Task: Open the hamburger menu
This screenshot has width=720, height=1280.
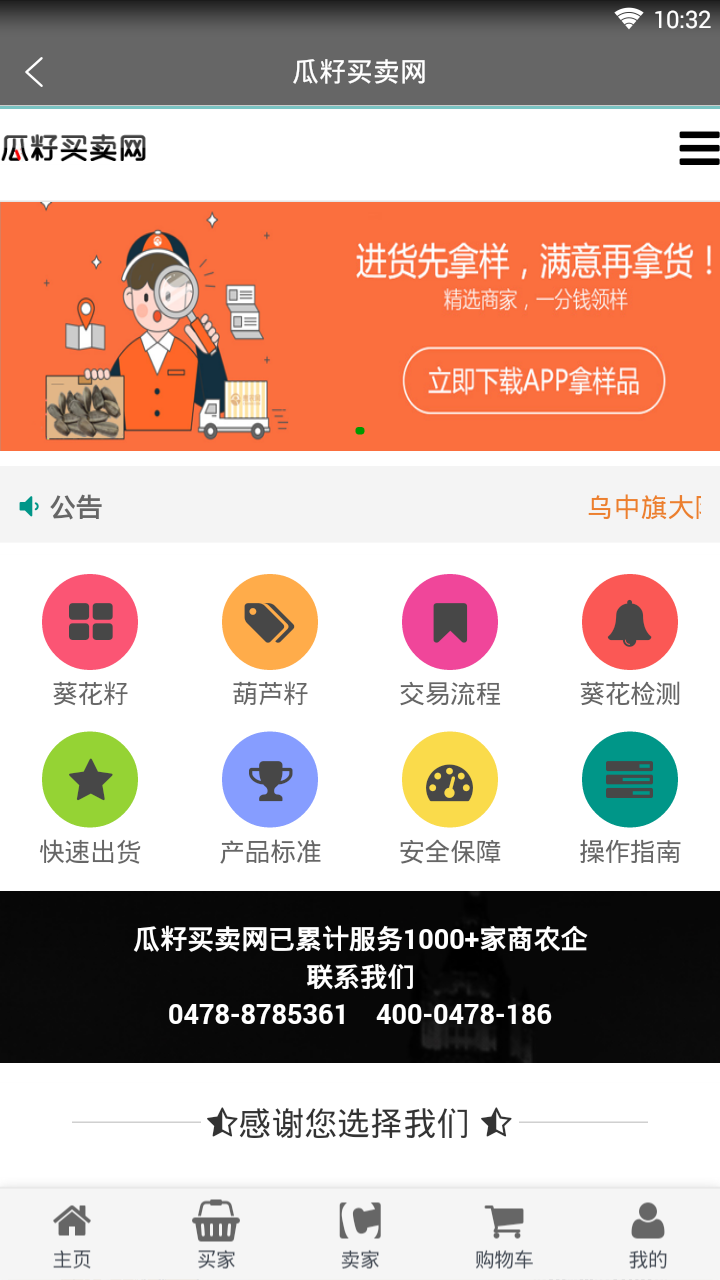Action: click(x=698, y=148)
